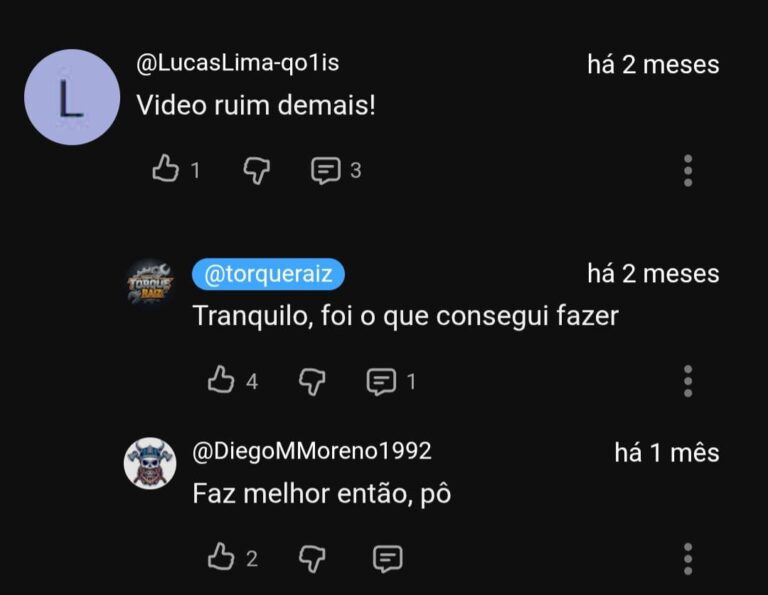This screenshot has width=768, height=595.
Task: Open overflow menu on @torqueraiz reply
Action: coord(688,381)
